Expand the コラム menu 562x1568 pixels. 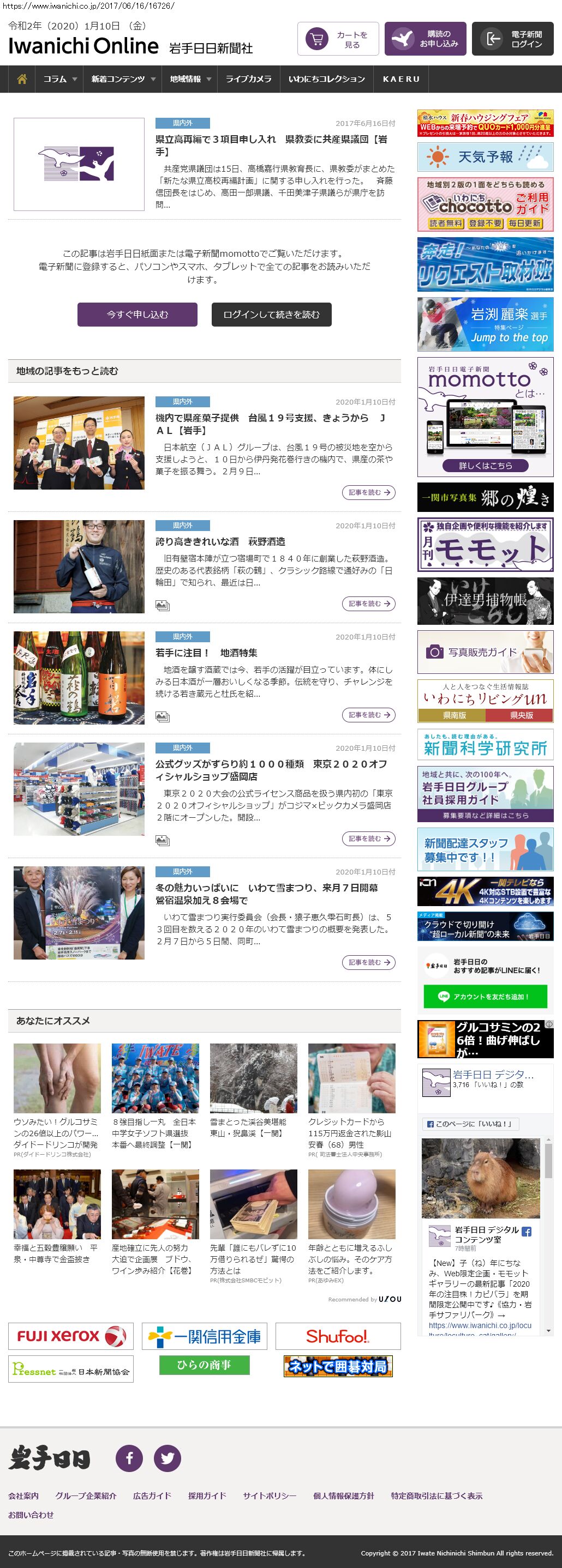pyautogui.click(x=59, y=79)
